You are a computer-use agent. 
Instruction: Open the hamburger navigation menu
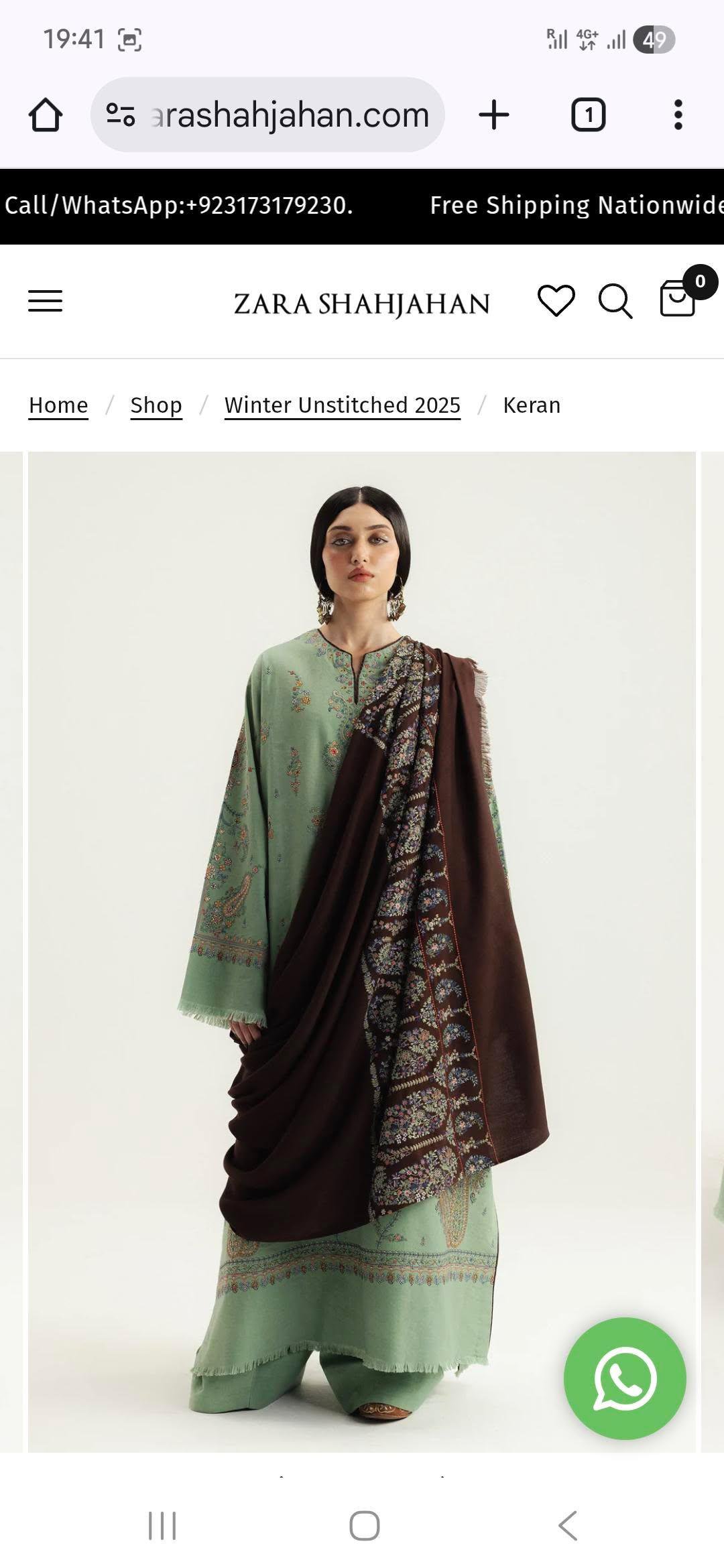pyautogui.click(x=45, y=301)
